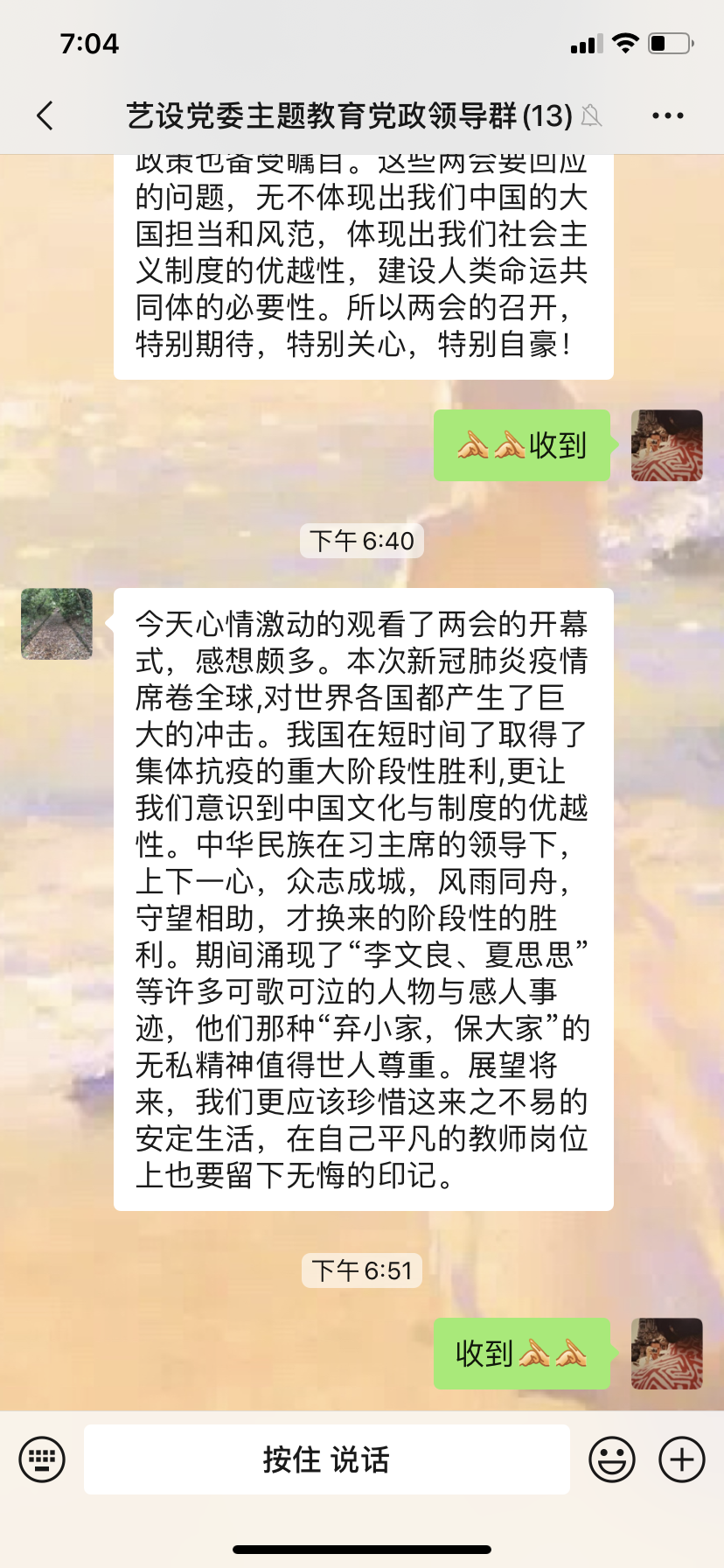
Task: Open the group chat options menu
Action: point(667,115)
